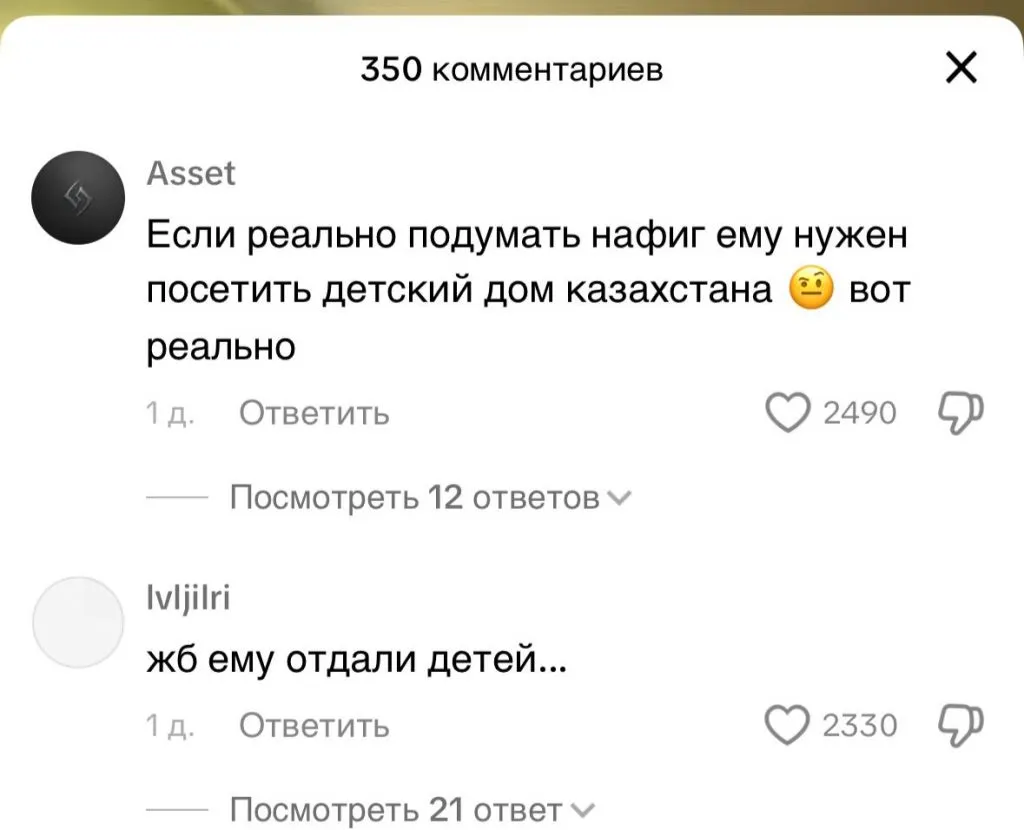Image resolution: width=1024 pixels, height=830 pixels.
Task: Dislike lvljilri's comment
Action: click(x=962, y=723)
